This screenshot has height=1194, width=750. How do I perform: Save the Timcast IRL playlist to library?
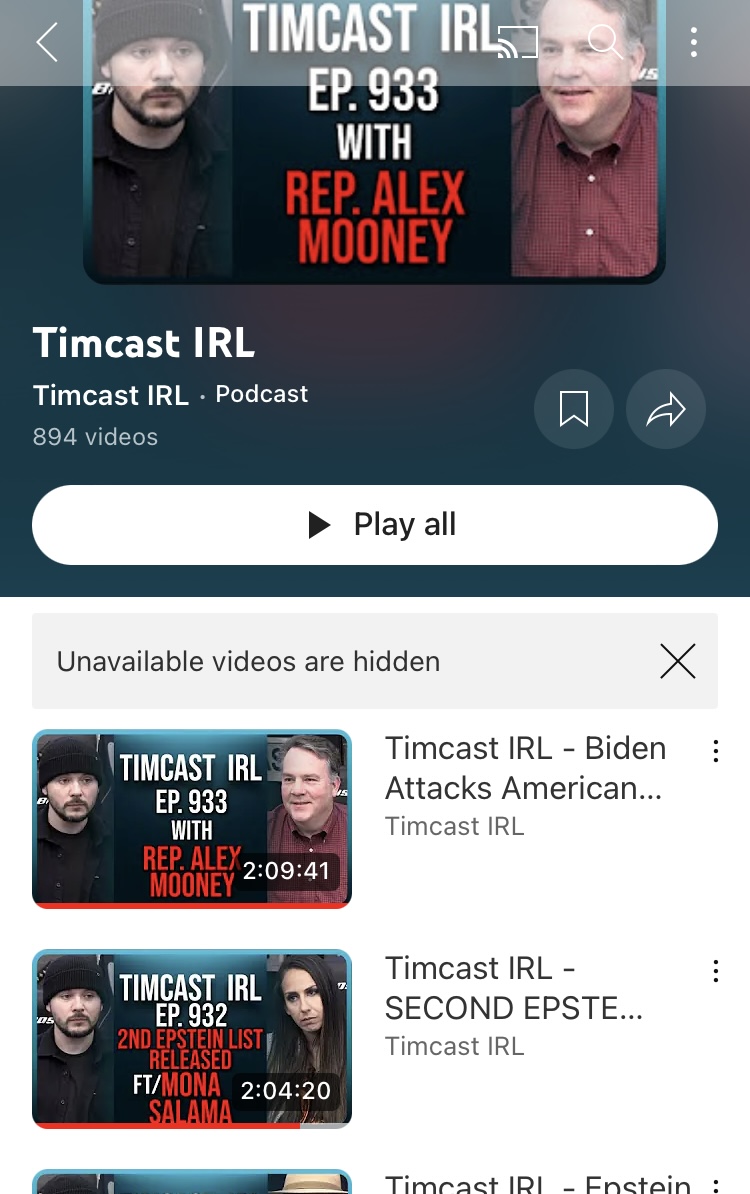573,409
